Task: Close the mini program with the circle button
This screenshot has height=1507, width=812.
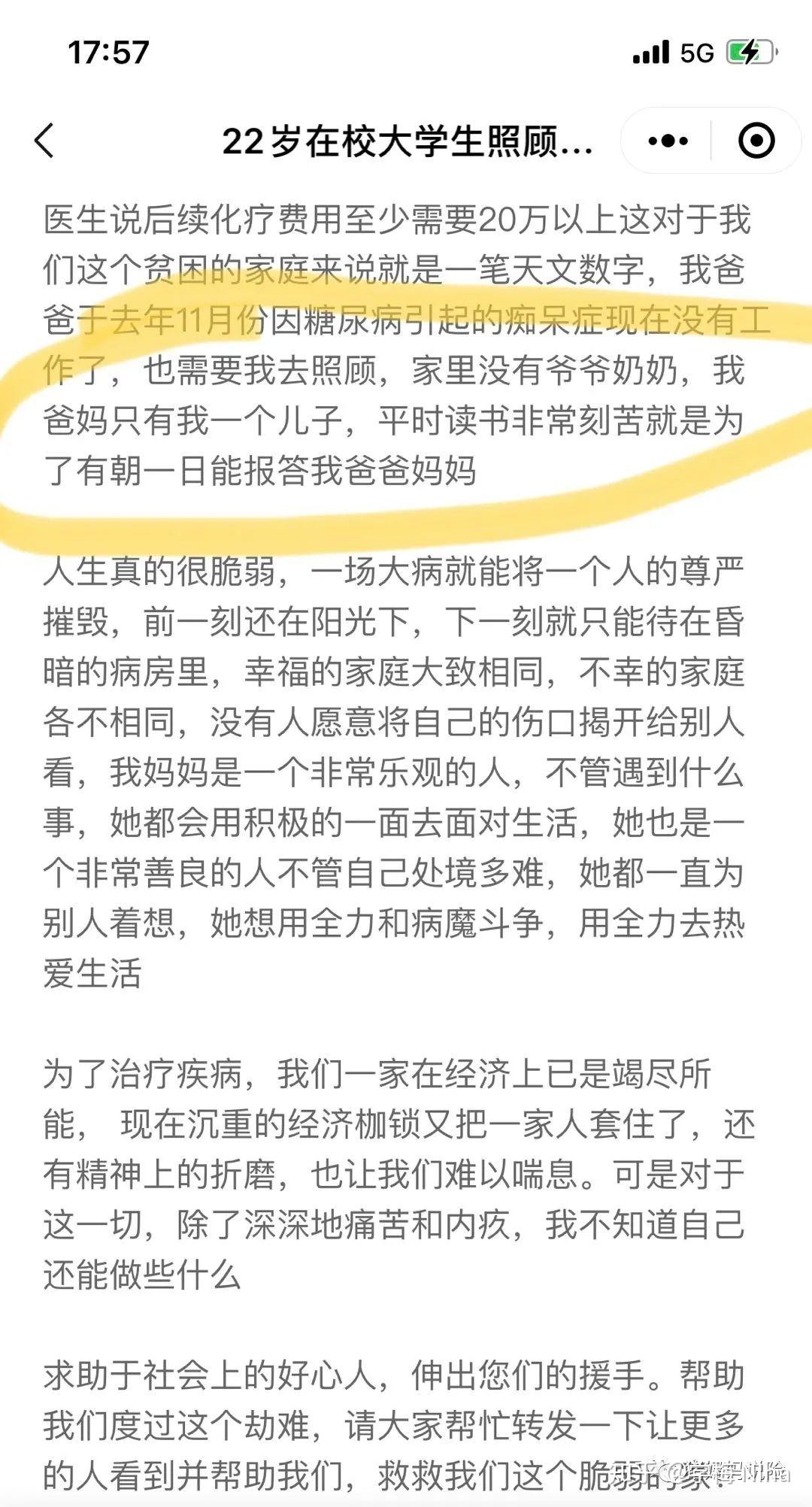Action: tap(756, 141)
